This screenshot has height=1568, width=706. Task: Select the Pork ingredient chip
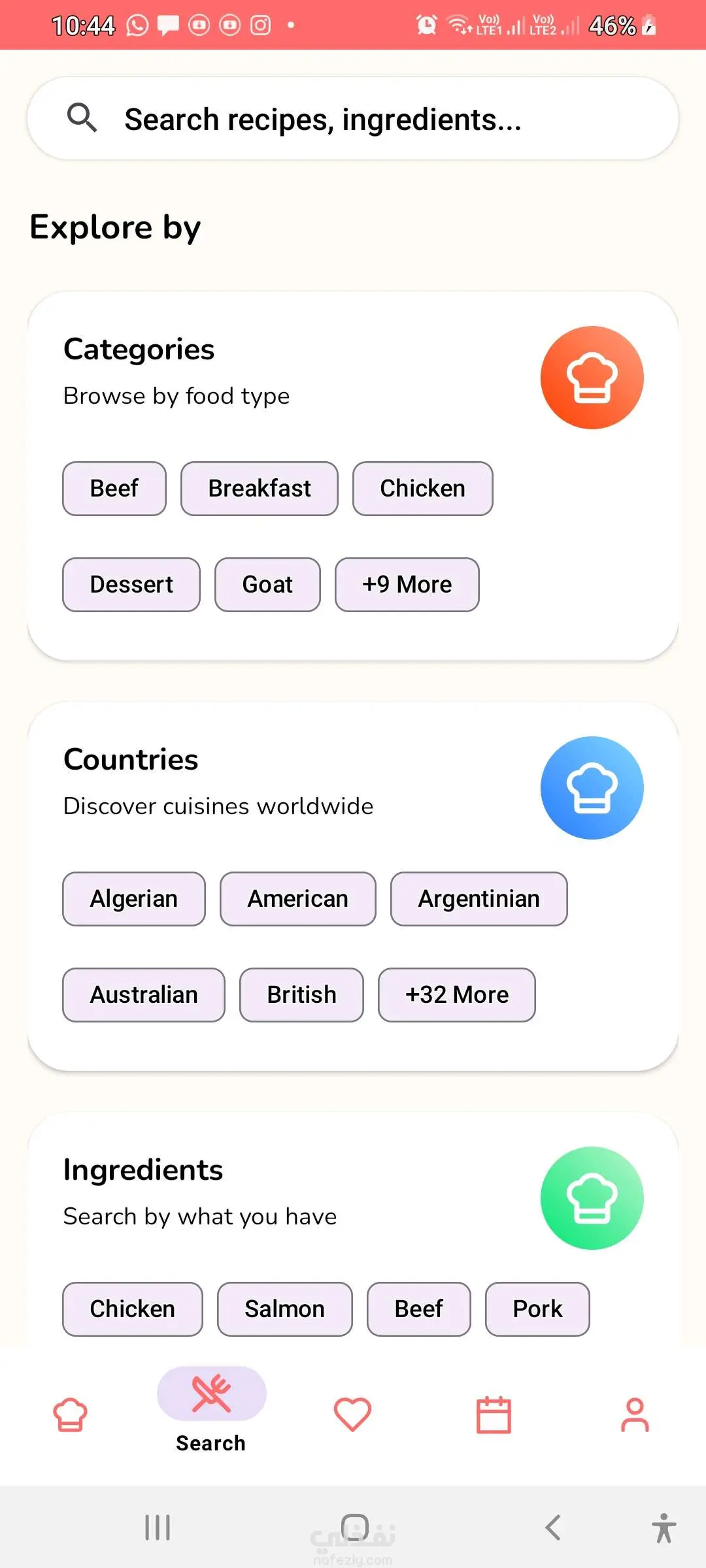537,1309
